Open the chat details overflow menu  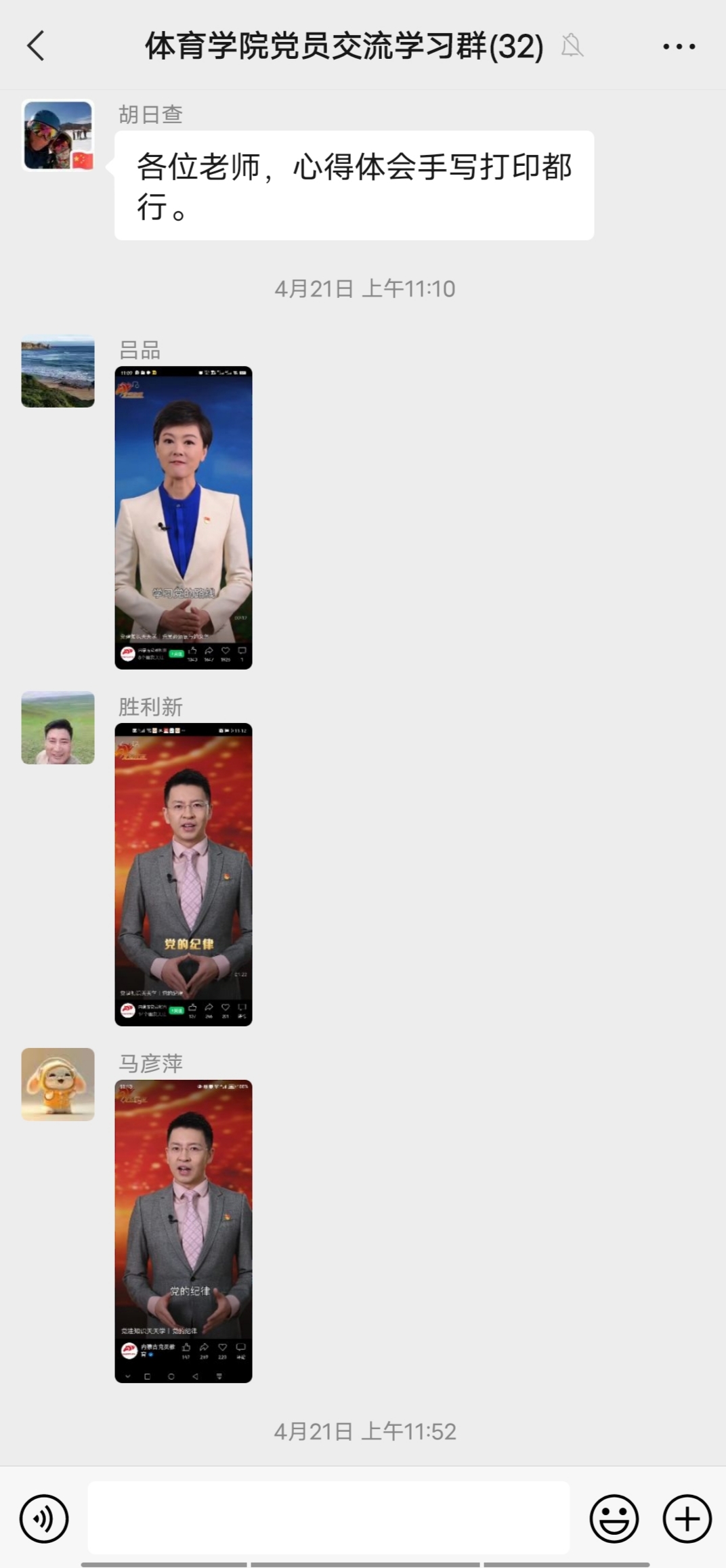pyautogui.click(x=679, y=46)
